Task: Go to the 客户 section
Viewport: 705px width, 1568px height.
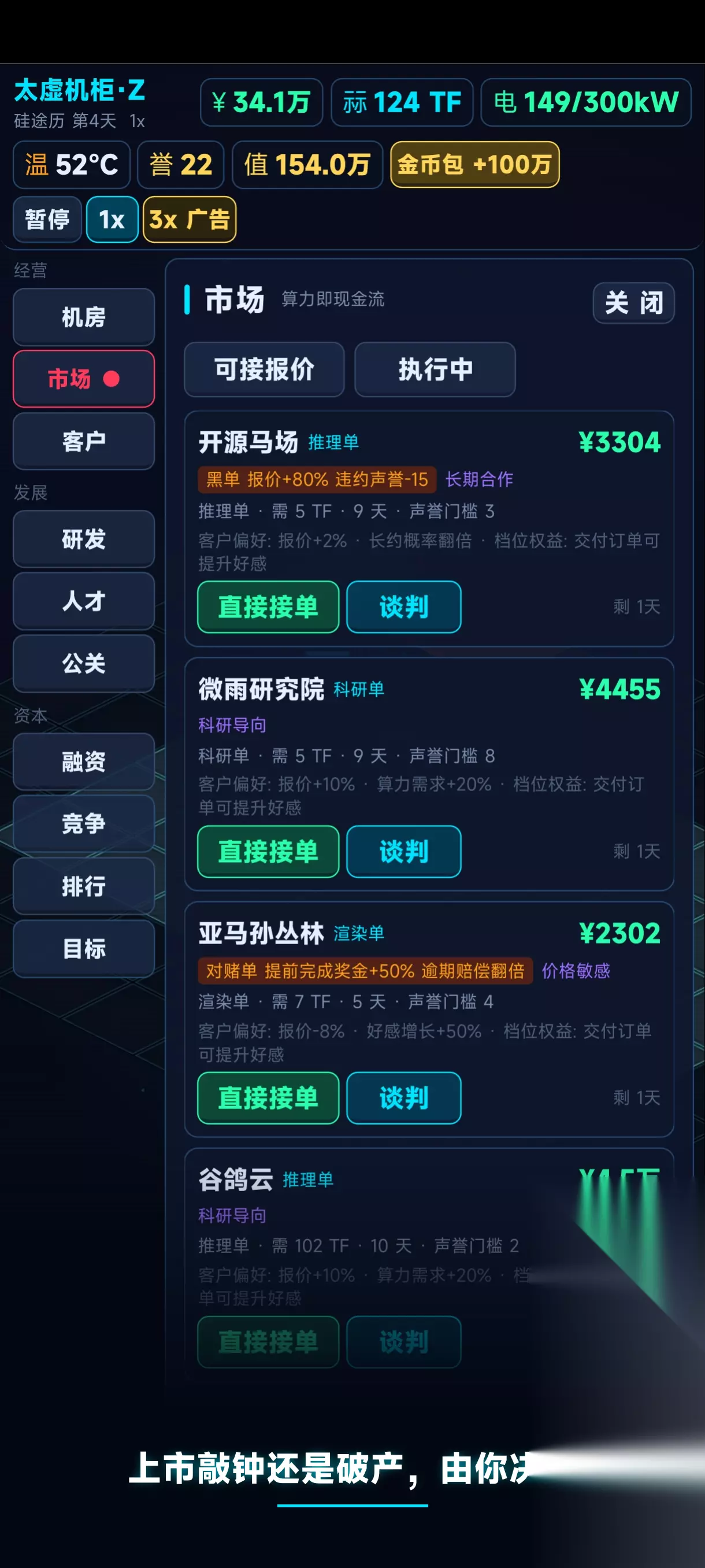Action: [84, 441]
